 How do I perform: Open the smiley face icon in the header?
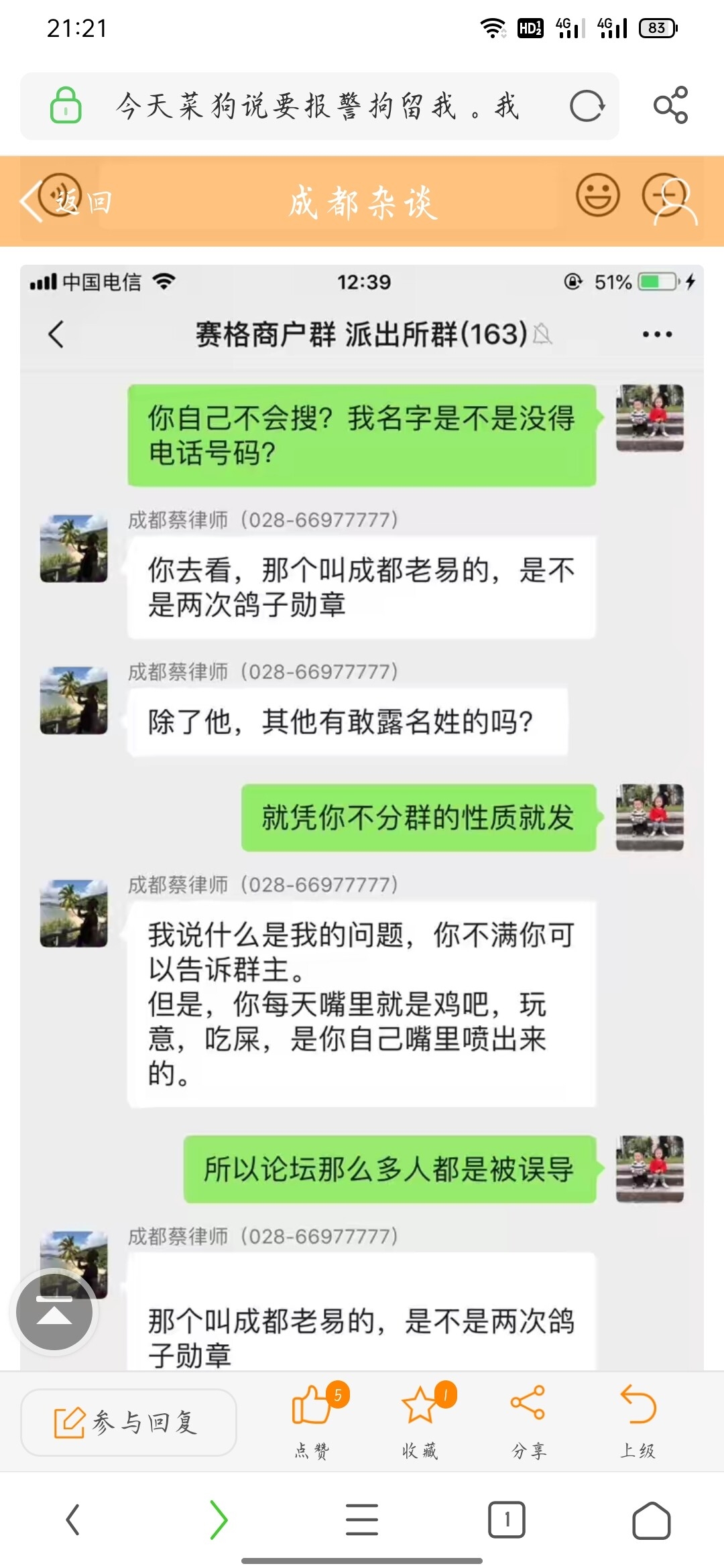point(597,196)
